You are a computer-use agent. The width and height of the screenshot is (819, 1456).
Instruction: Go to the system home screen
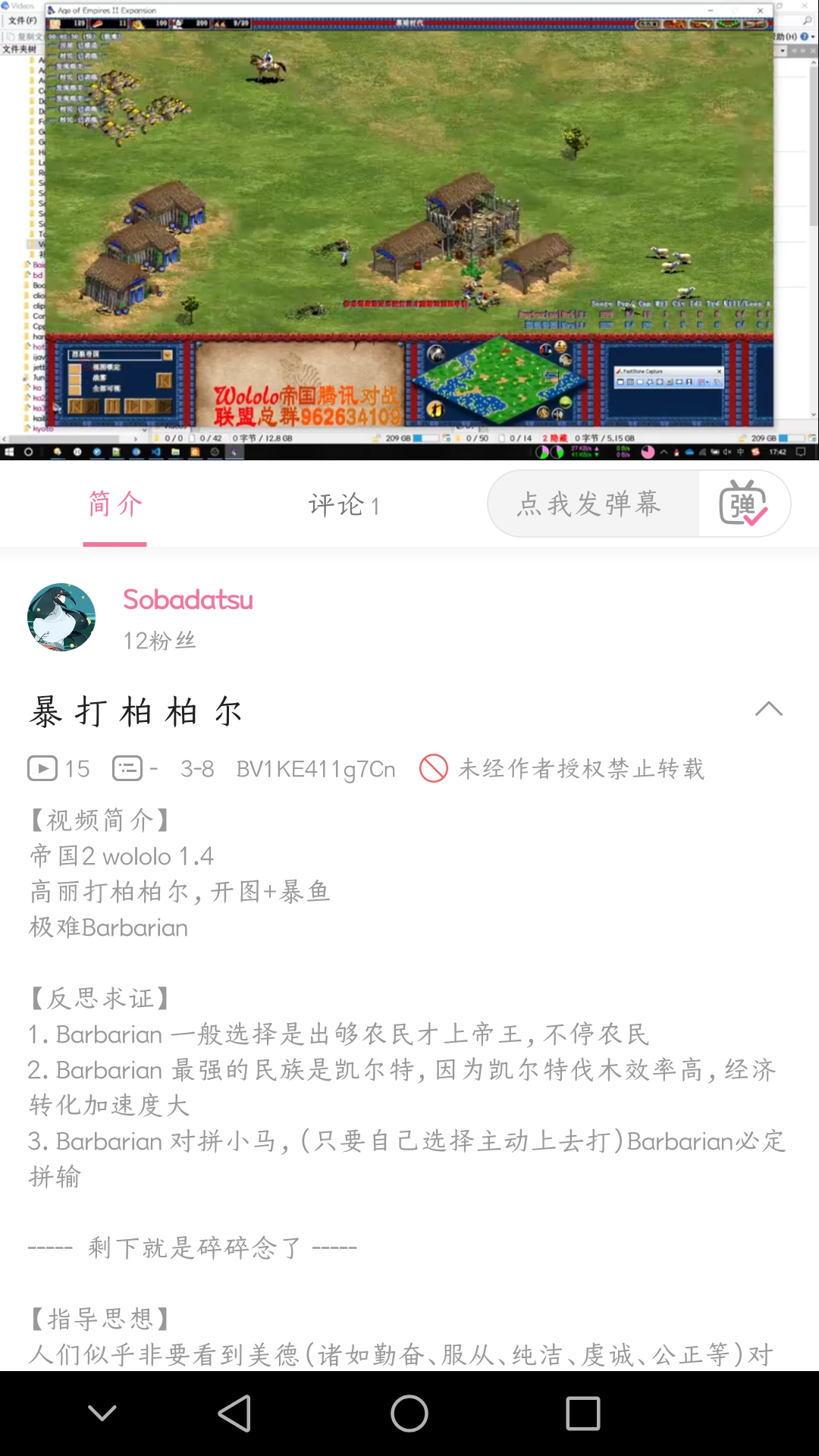[409, 1414]
